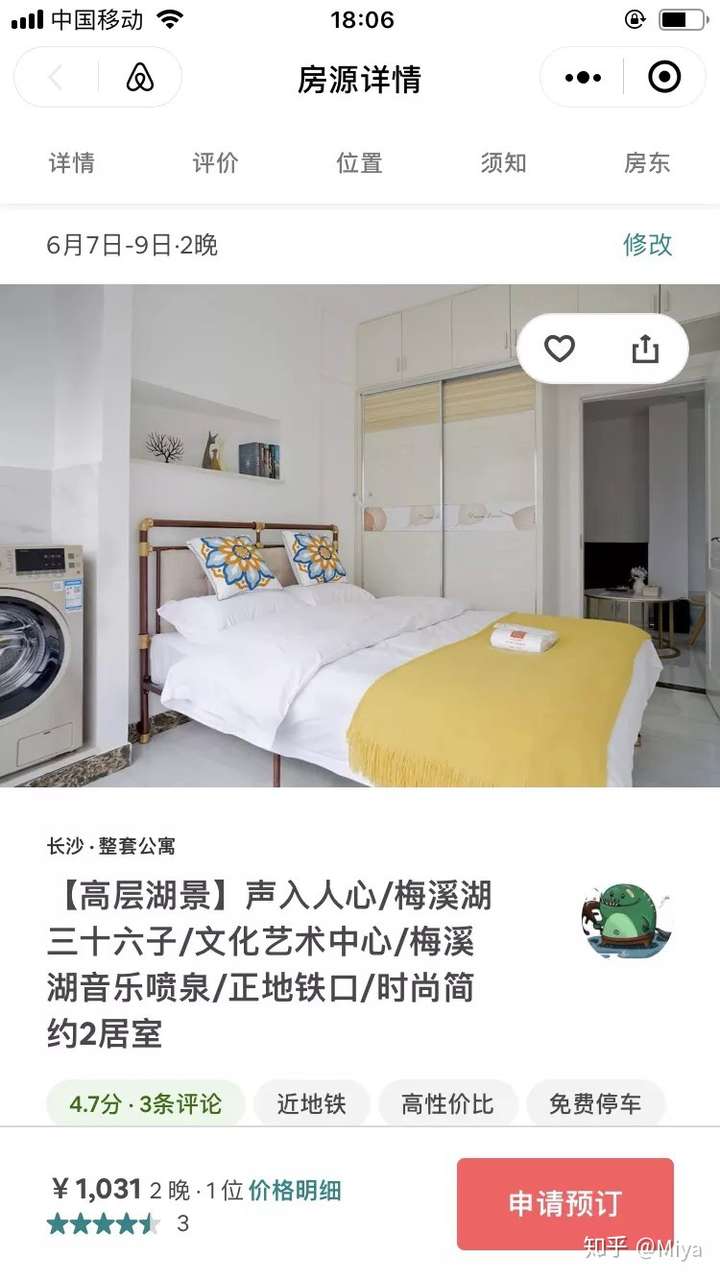Image resolution: width=720 pixels, height=1281 pixels.
Task: Switch to the 须知 tab
Action: [503, 163]
